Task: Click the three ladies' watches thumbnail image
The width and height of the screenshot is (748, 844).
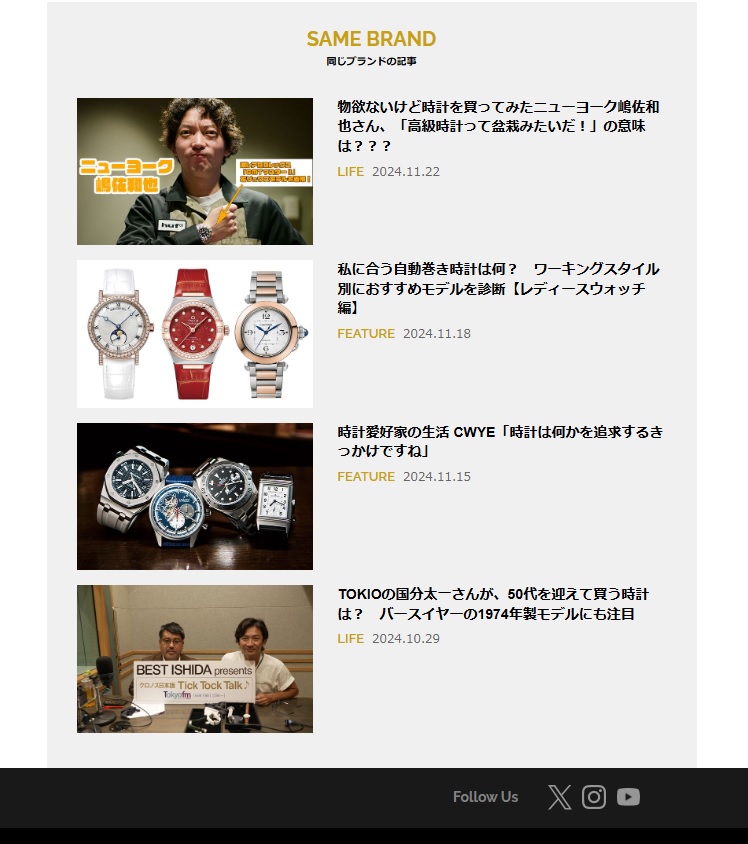Action: (194, 333)
